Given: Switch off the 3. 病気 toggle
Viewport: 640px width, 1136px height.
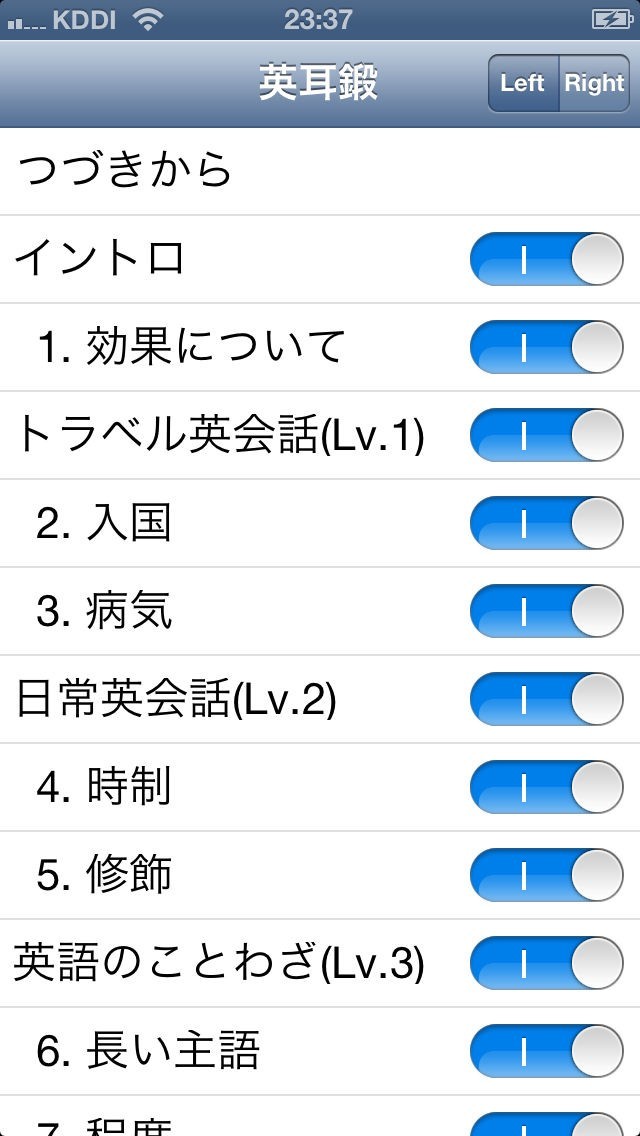Looking at the screenshot, I should (x=546, y=611).
